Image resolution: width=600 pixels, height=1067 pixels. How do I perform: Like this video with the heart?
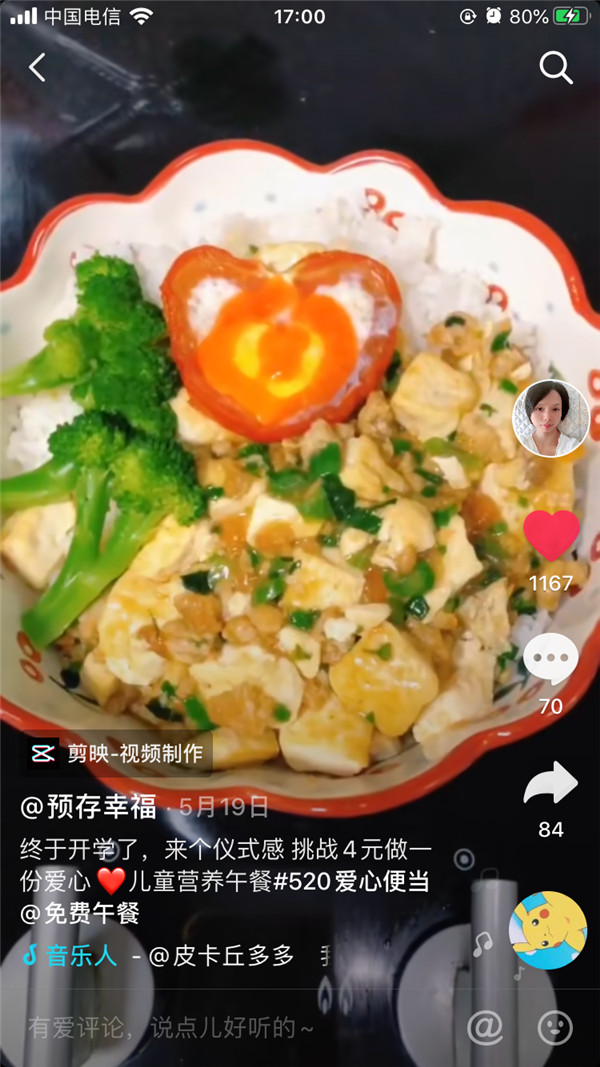(x=551, y=535)
